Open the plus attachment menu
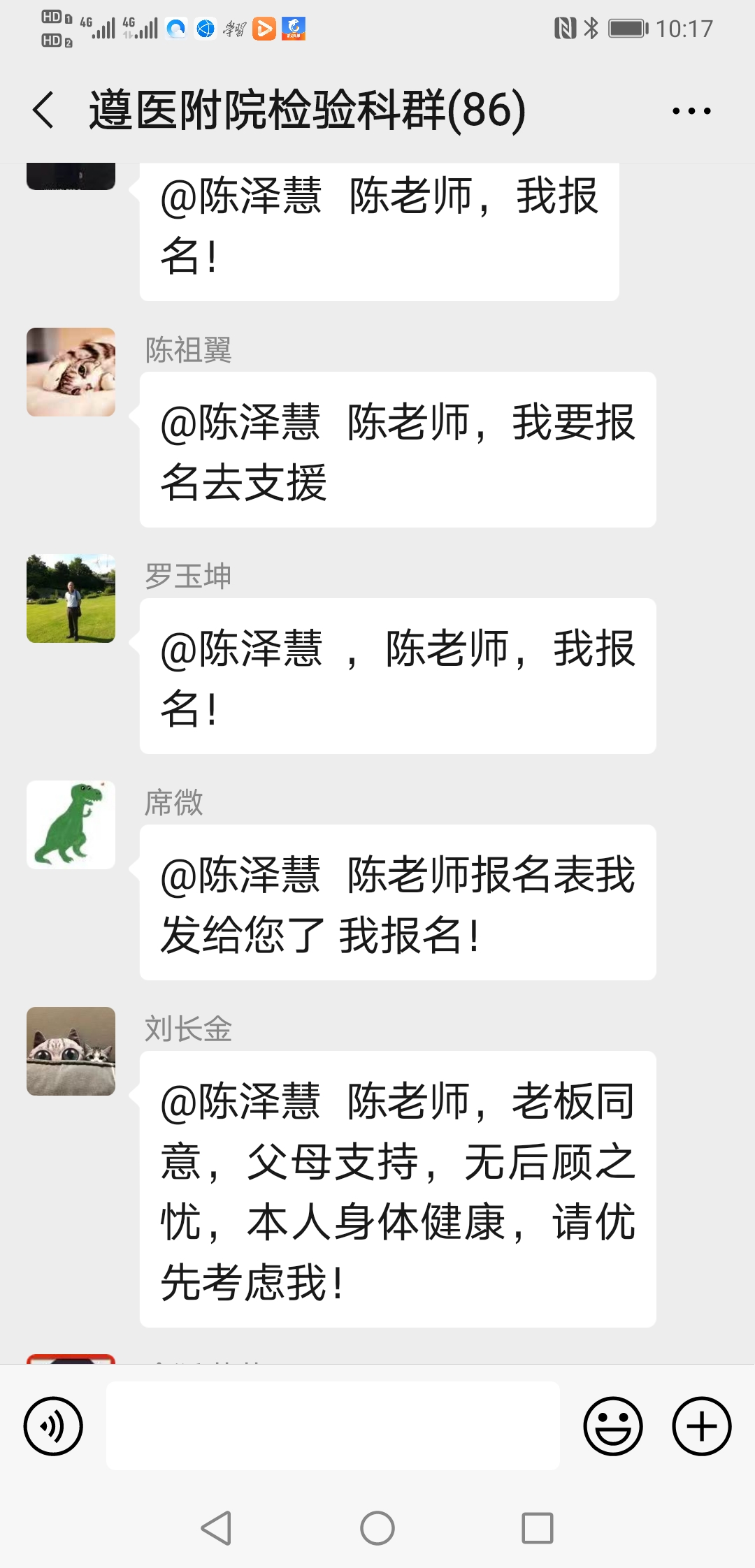 tap(701, 1426)
